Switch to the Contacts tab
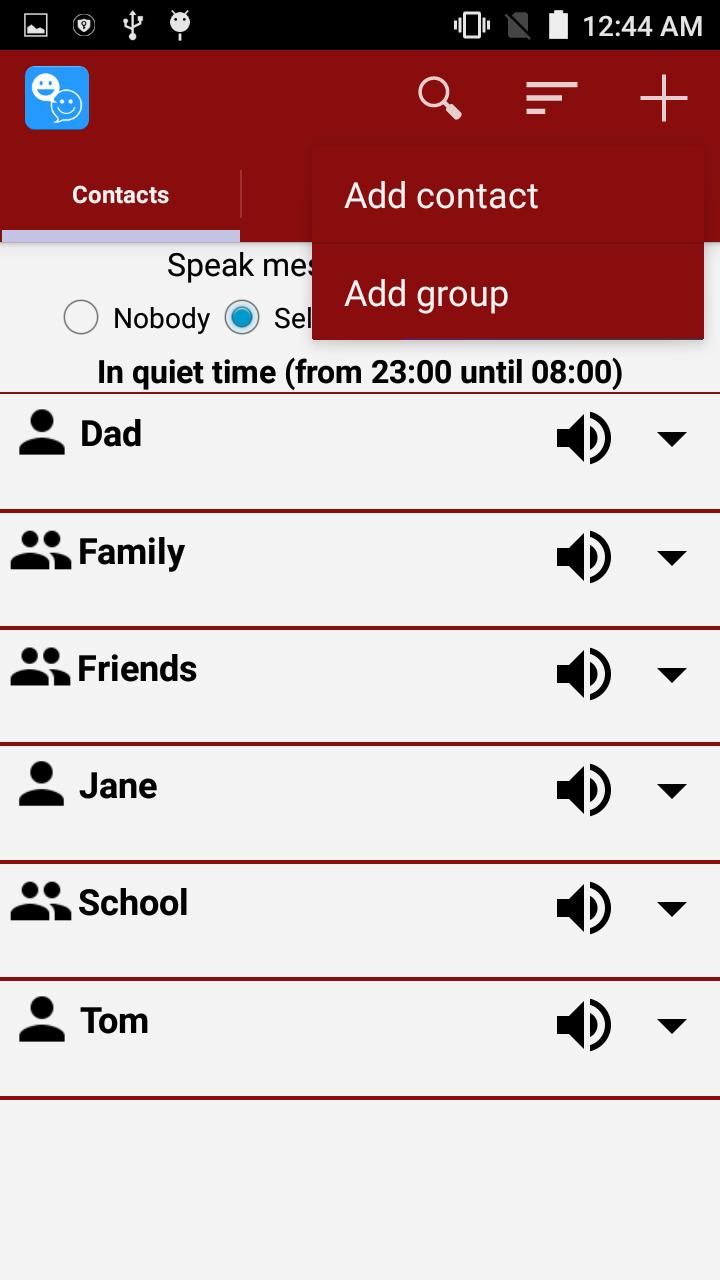The height and width of the screenshot is (1280, 720). pyautogui.click(x=121, y=195)
